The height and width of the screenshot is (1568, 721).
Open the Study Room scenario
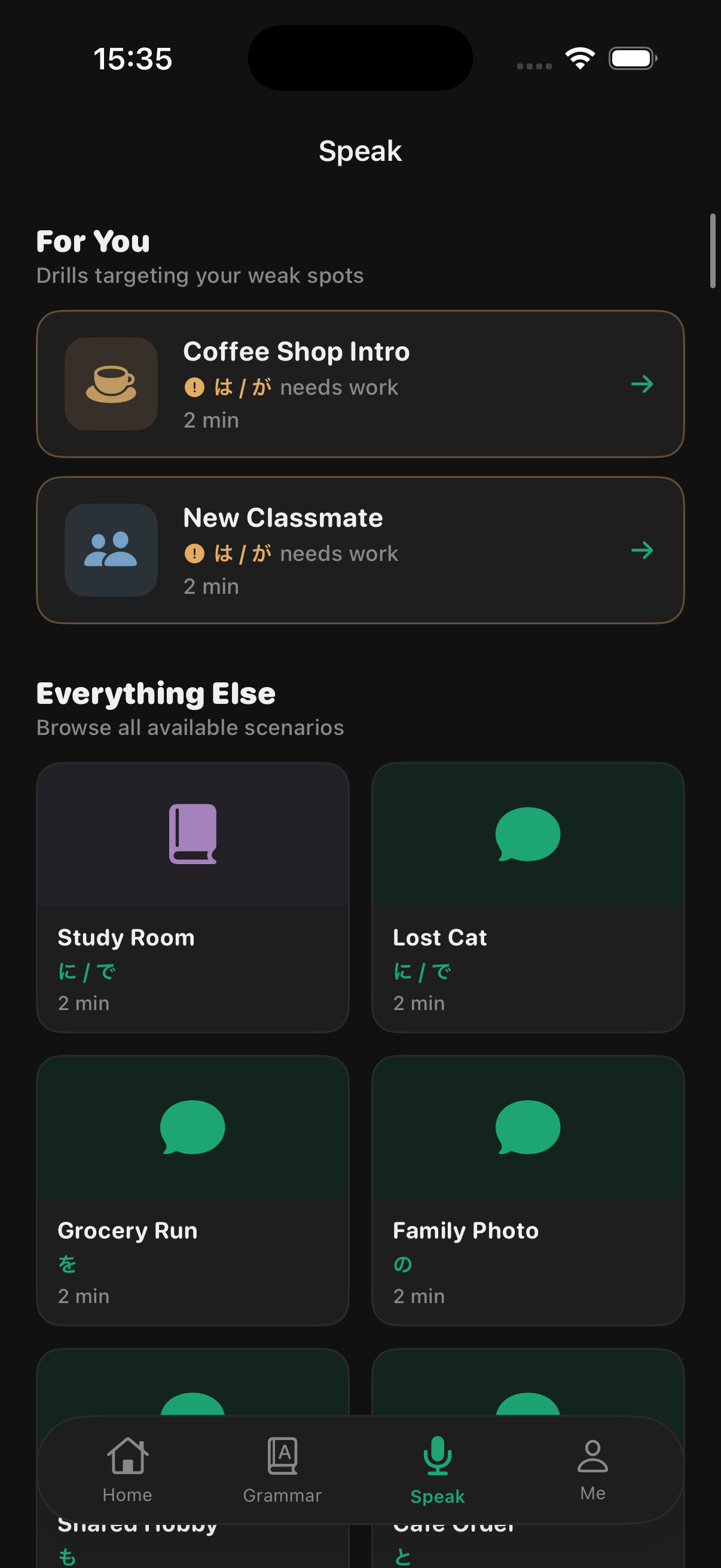(x=193, y=897)
